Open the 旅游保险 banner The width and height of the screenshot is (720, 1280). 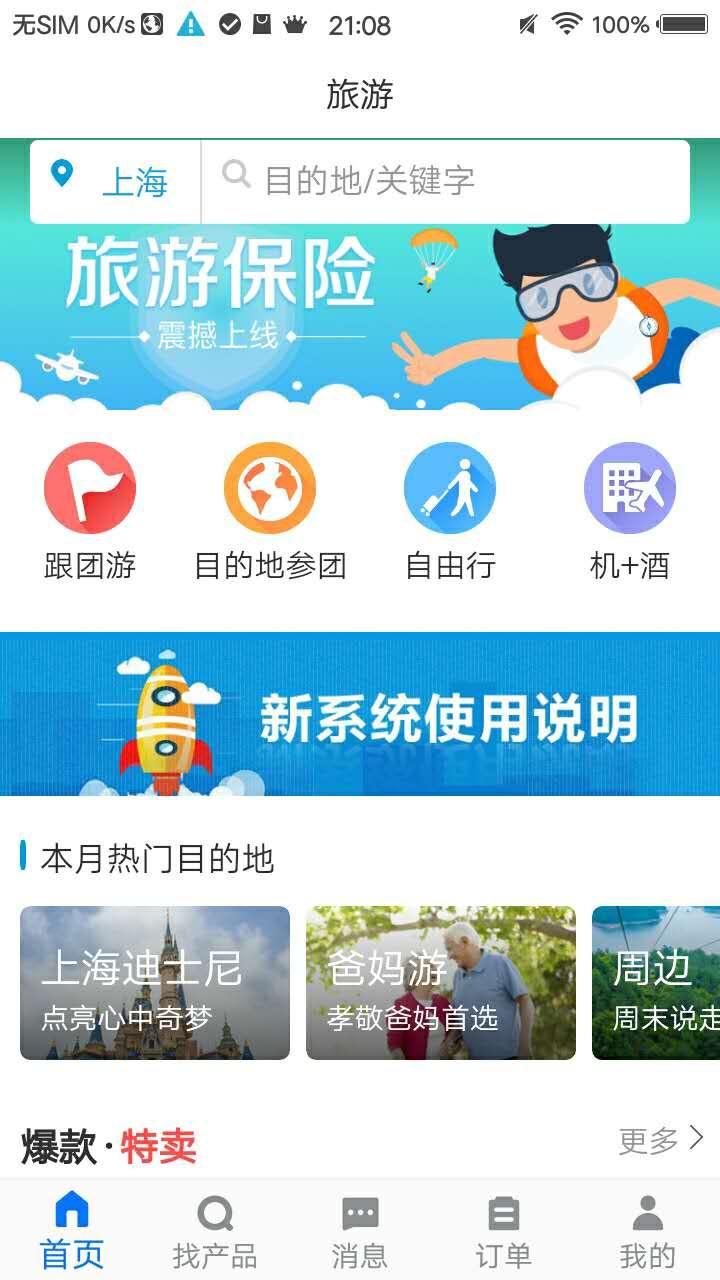click(360, 318)
